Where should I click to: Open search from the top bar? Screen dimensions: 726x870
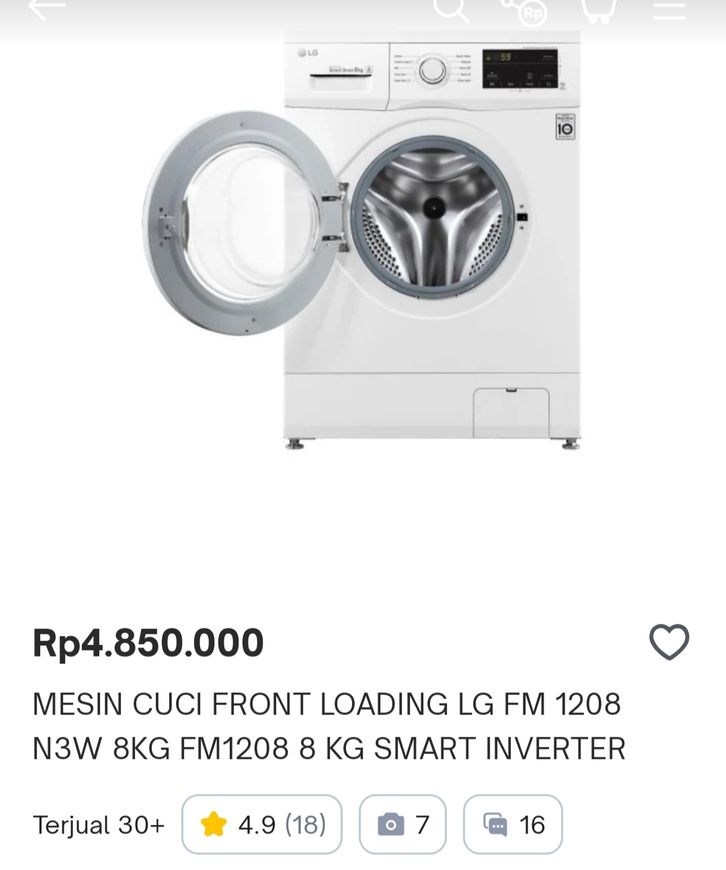coord(450,8)
